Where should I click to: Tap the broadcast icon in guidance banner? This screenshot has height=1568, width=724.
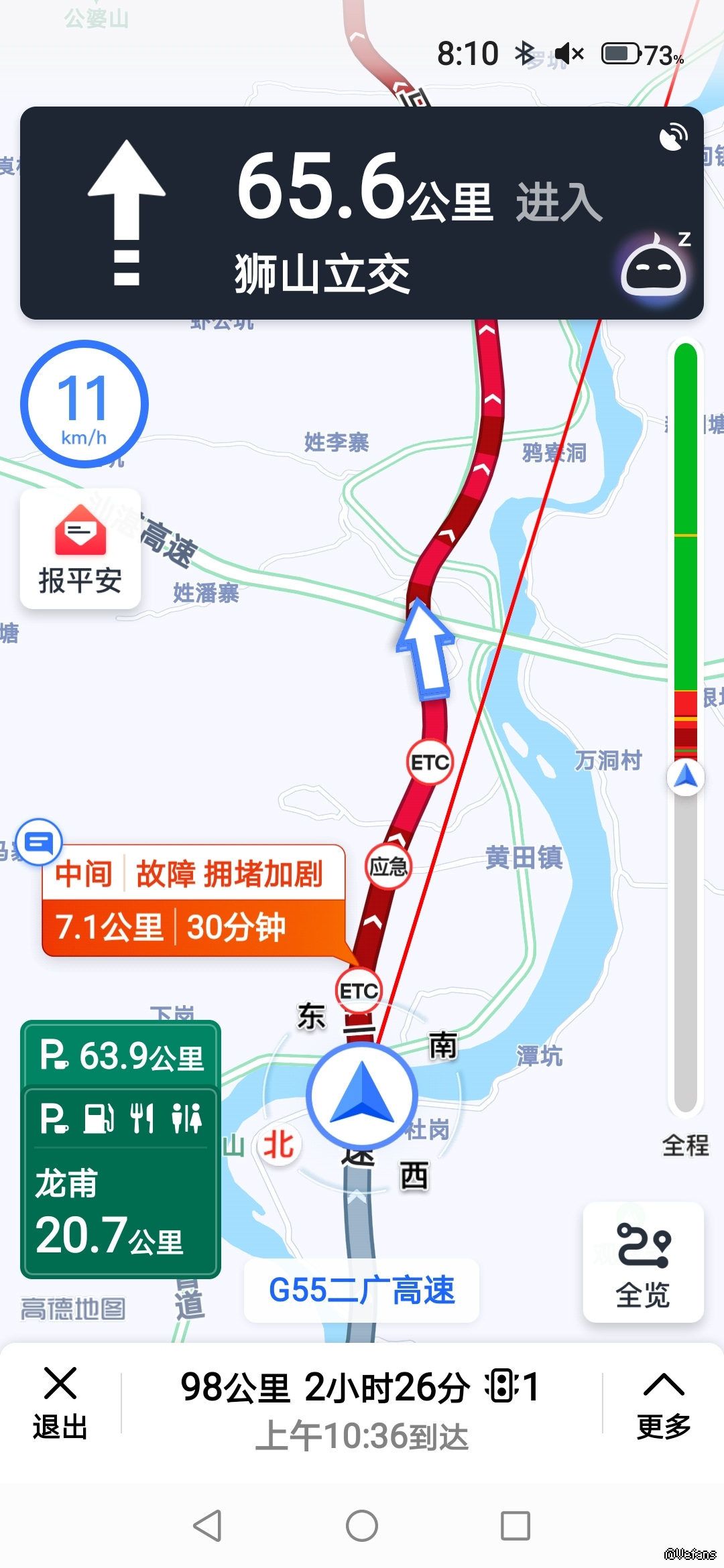(672, 137)
